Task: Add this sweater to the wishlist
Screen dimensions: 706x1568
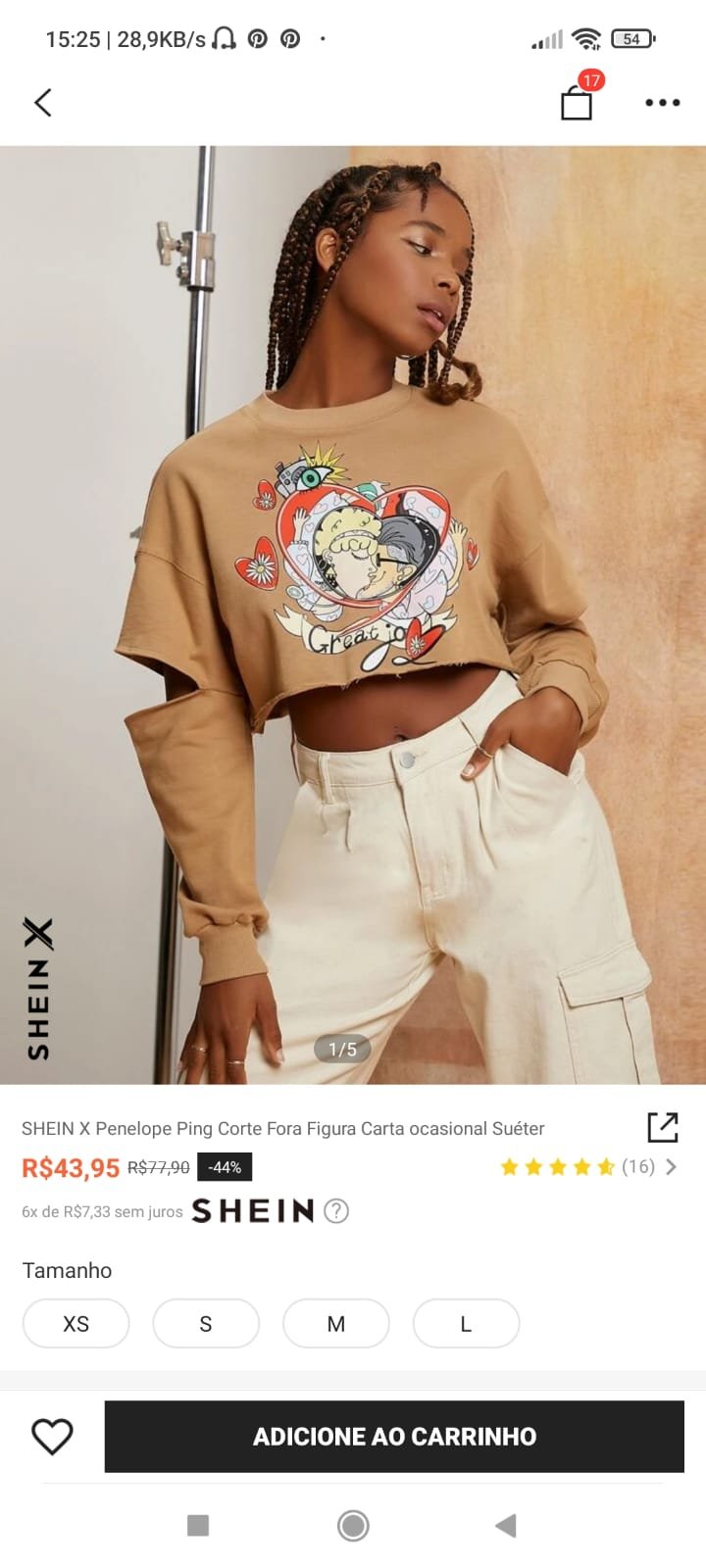Action: pyautogui.click(x=52, y=1437)
